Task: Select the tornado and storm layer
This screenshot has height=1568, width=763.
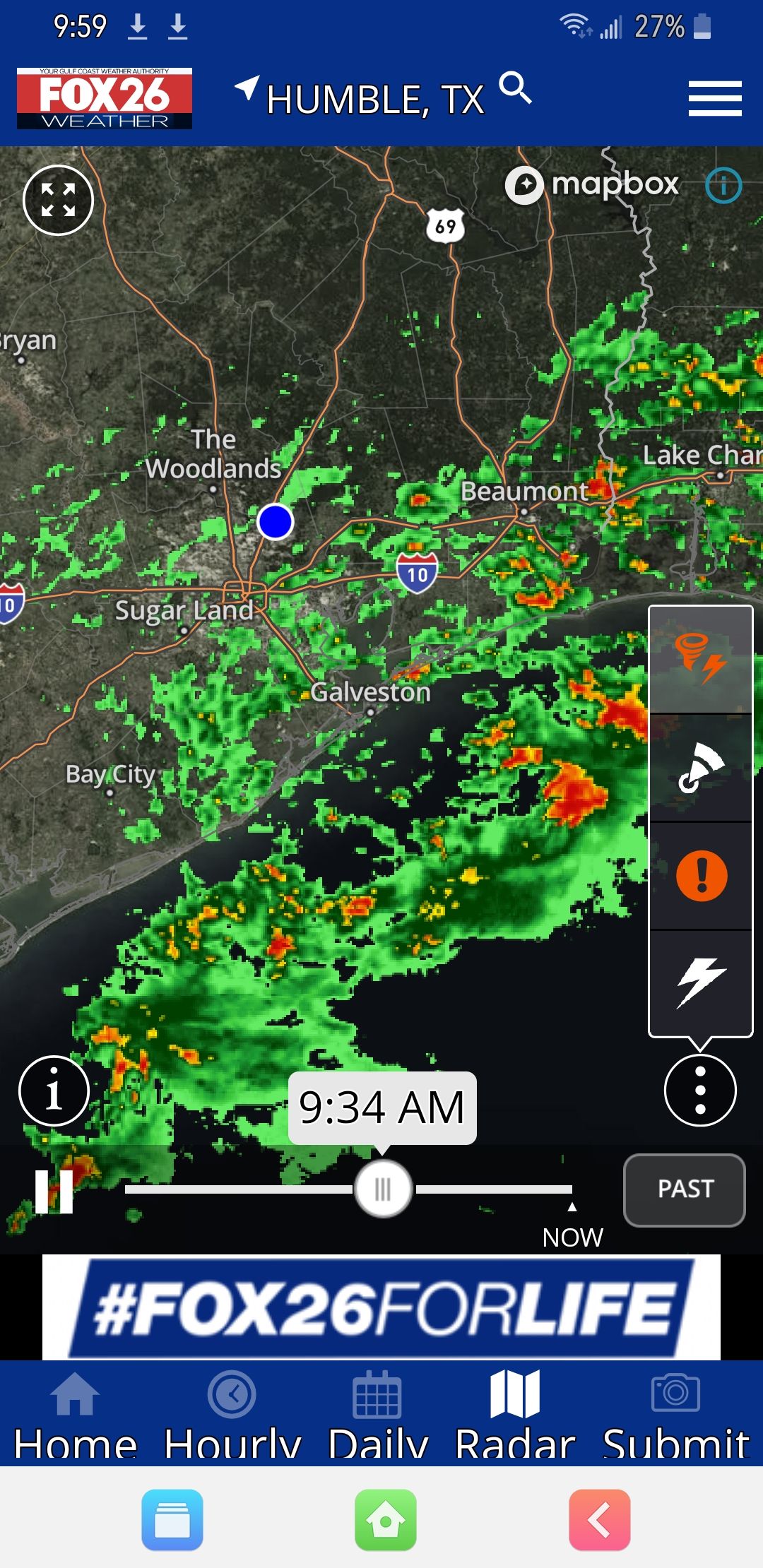Action: click(701, 660)
